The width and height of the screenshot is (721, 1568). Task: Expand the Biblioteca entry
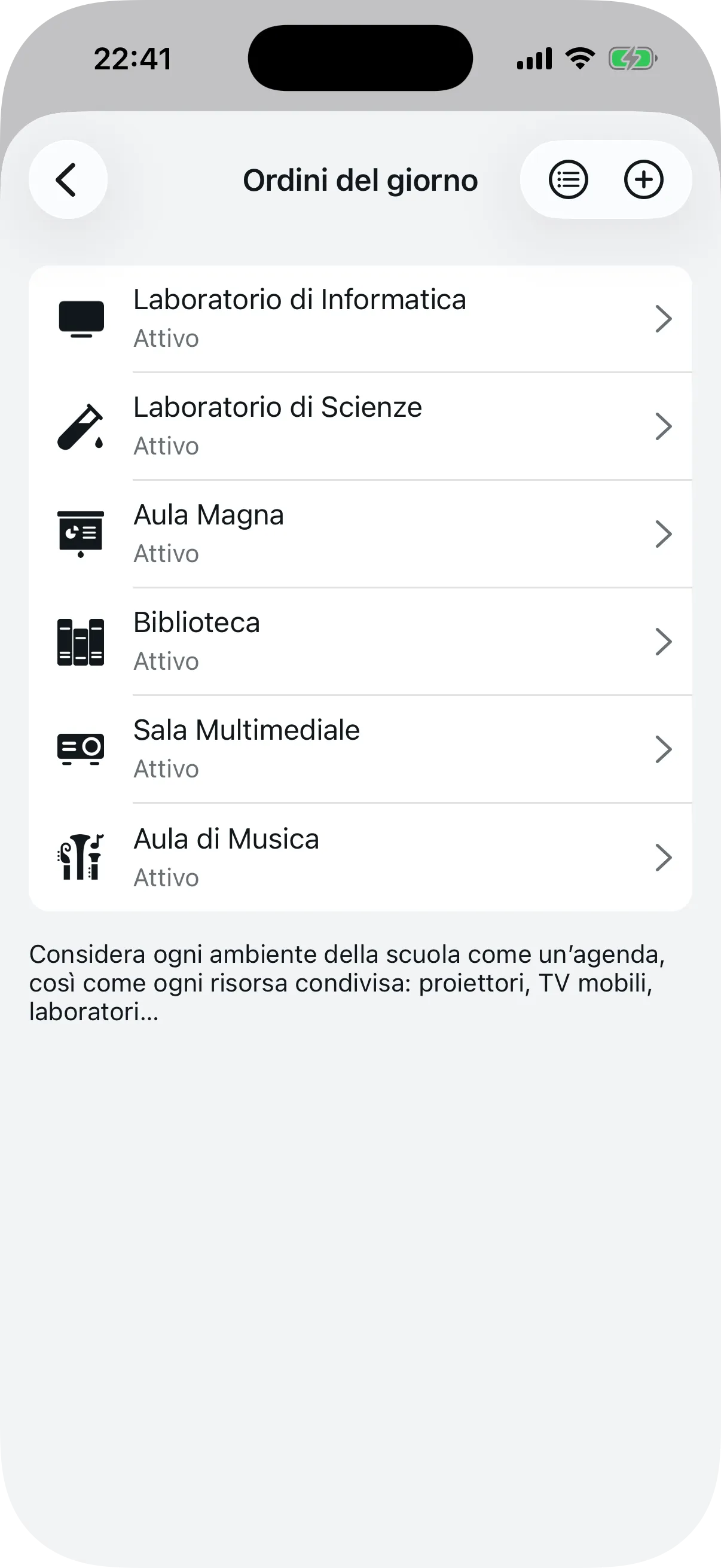pyautogui.click(x=664, y=641)
